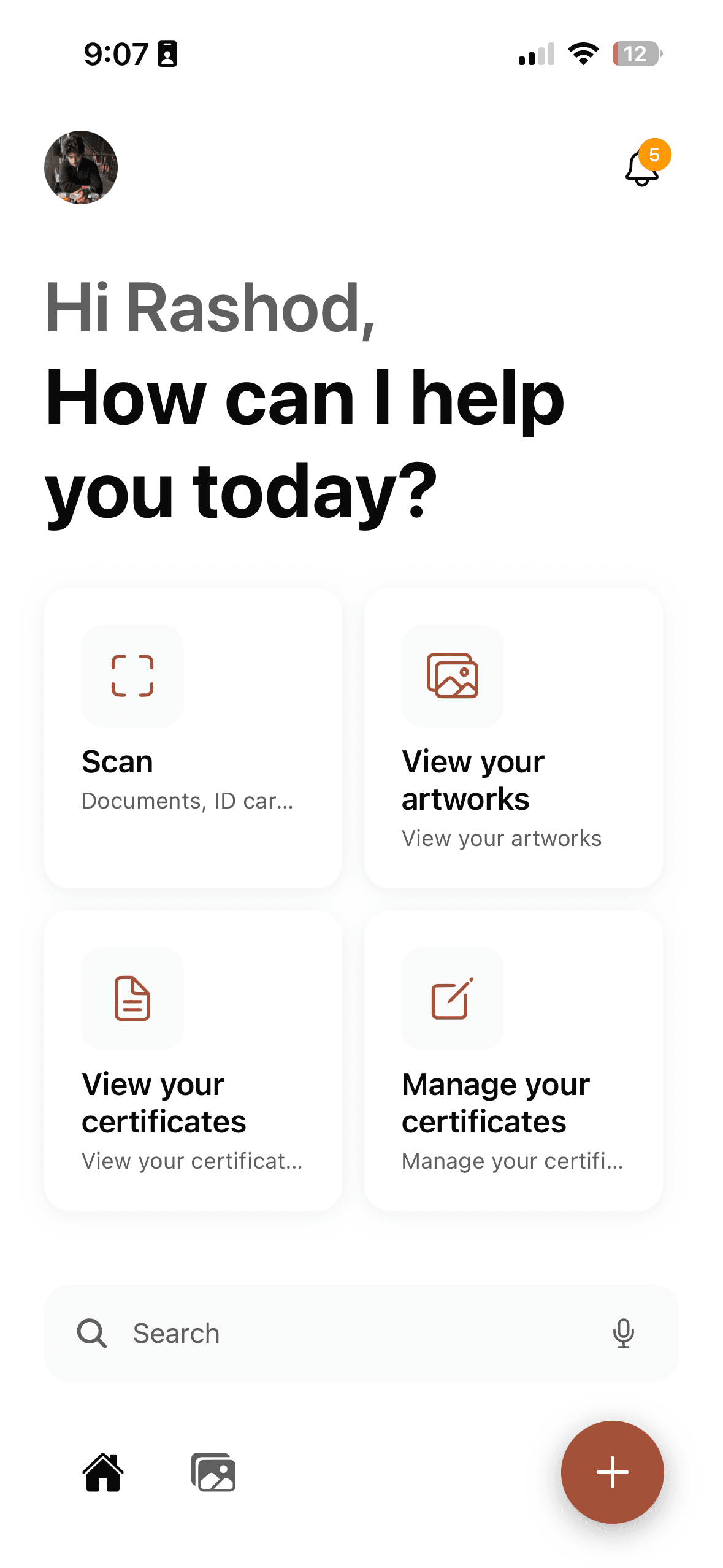
Task: Start voice search with the microphone
Action: [623, 1333]
